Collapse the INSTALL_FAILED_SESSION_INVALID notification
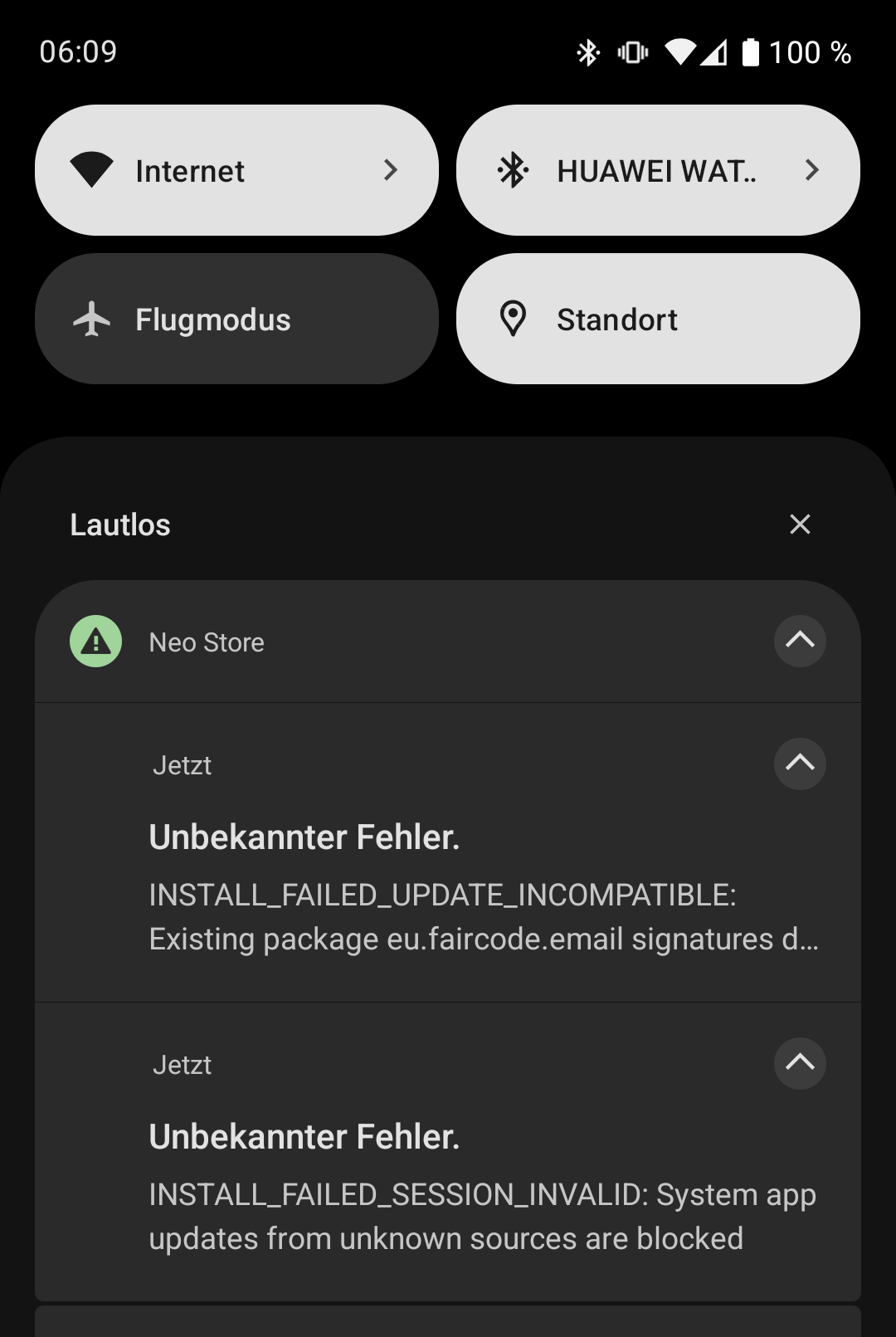This screenshot has height=1337, width=896. (800, 1063)
